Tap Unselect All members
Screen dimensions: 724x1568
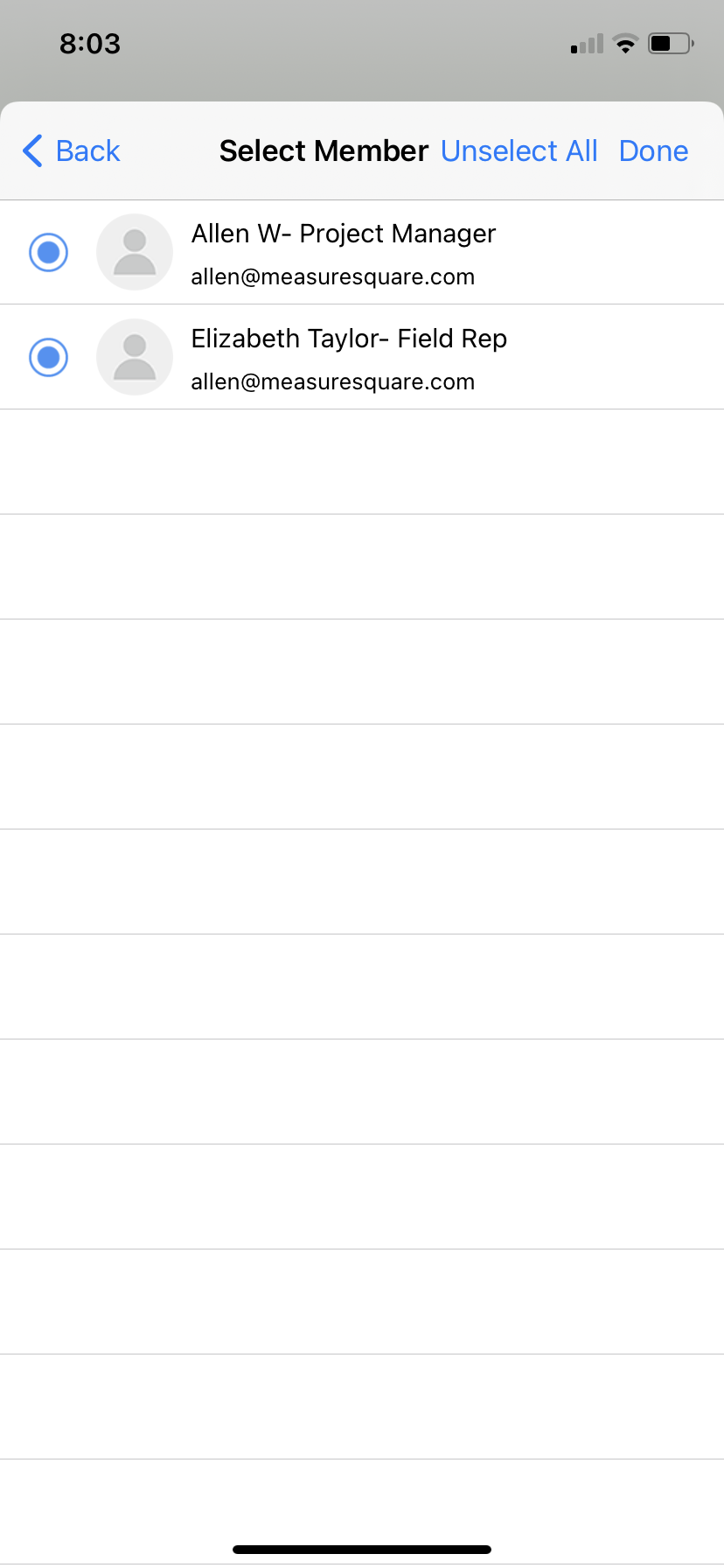519,151
